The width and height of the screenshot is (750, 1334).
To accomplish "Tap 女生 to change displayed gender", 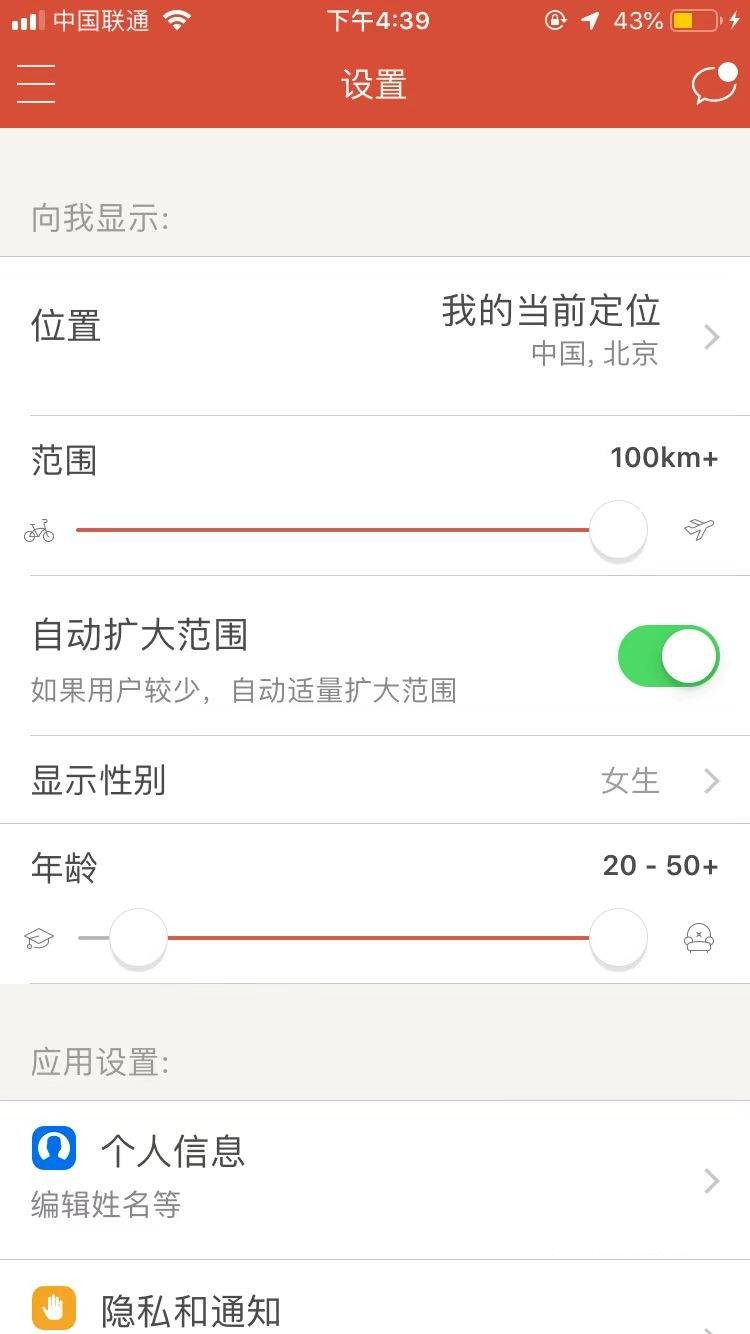I will point(630,781).
